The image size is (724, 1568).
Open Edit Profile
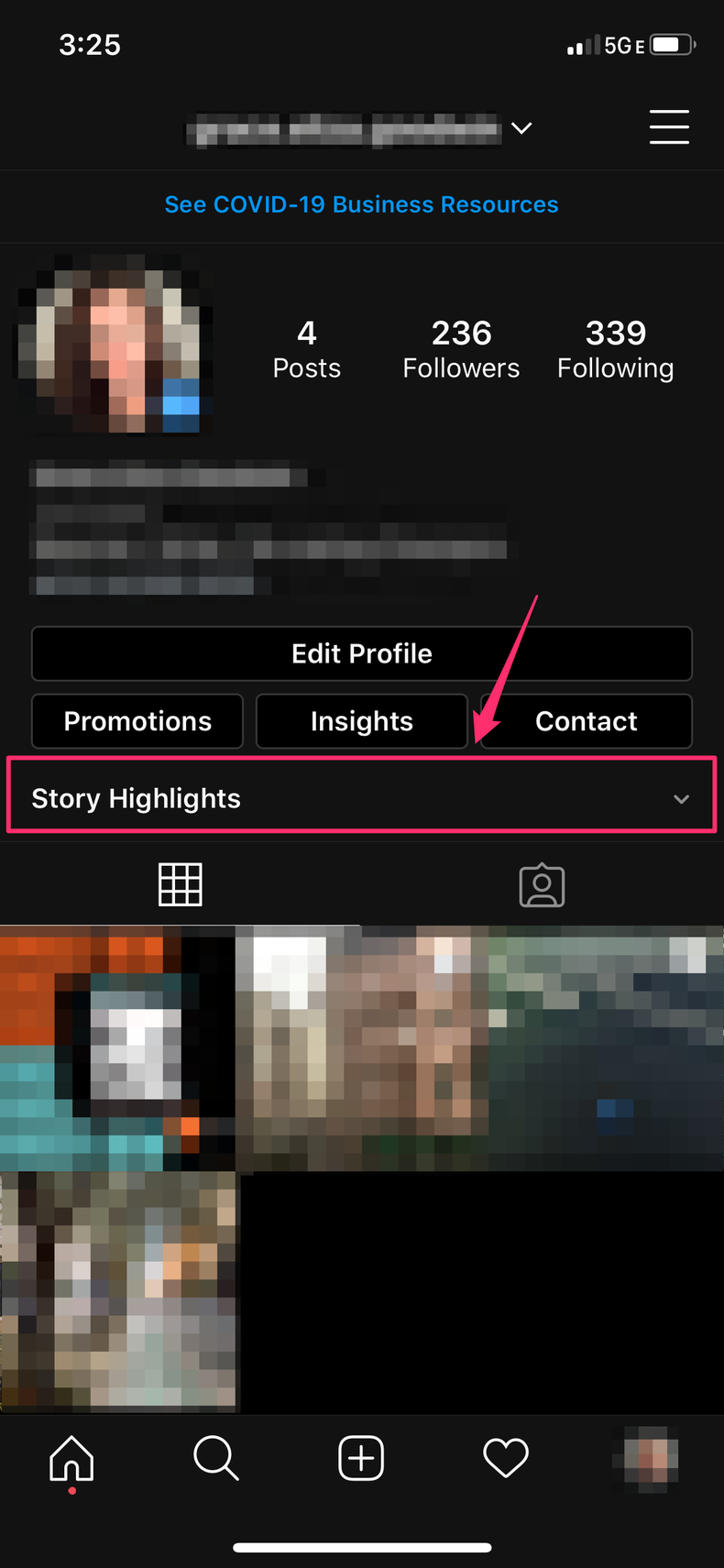pos(361,652)
